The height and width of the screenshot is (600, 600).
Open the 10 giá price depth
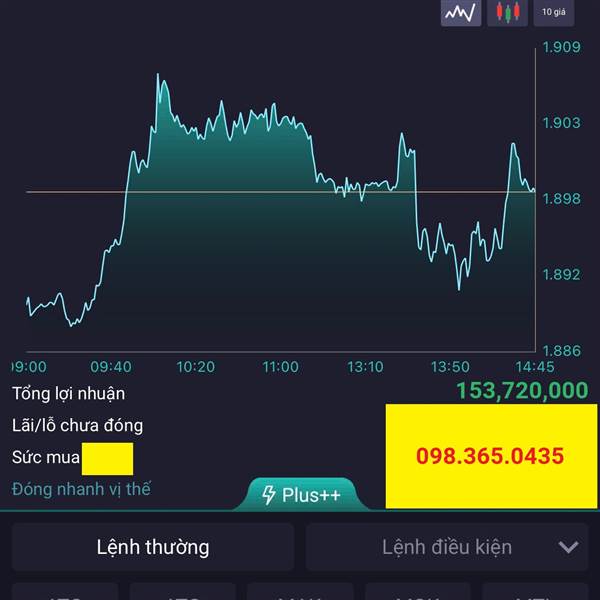coord(554,13)
